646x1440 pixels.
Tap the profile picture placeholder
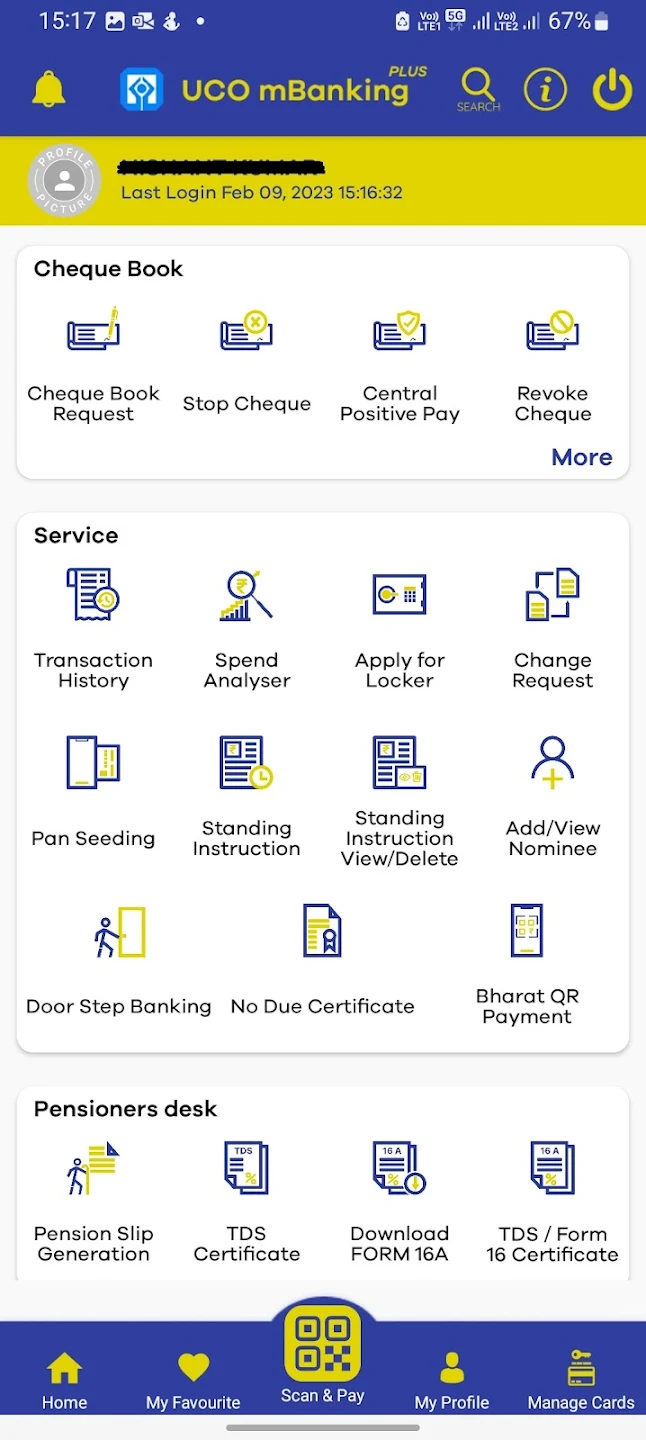tap(65, 181)
